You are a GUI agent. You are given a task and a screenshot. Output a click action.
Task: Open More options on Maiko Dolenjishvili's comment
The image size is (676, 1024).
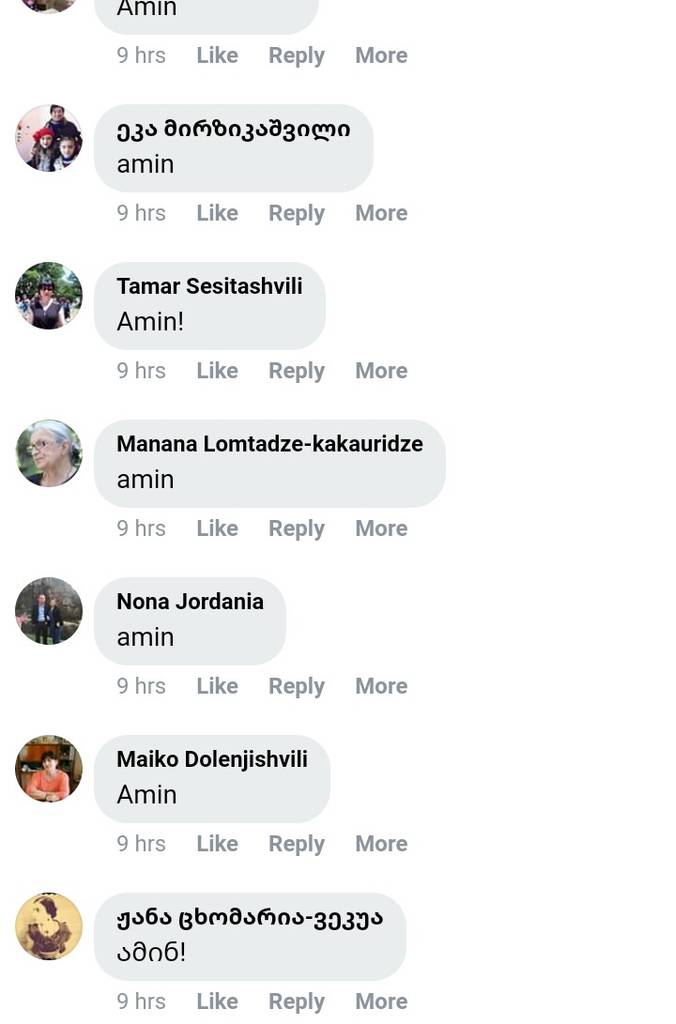[381, 845]
